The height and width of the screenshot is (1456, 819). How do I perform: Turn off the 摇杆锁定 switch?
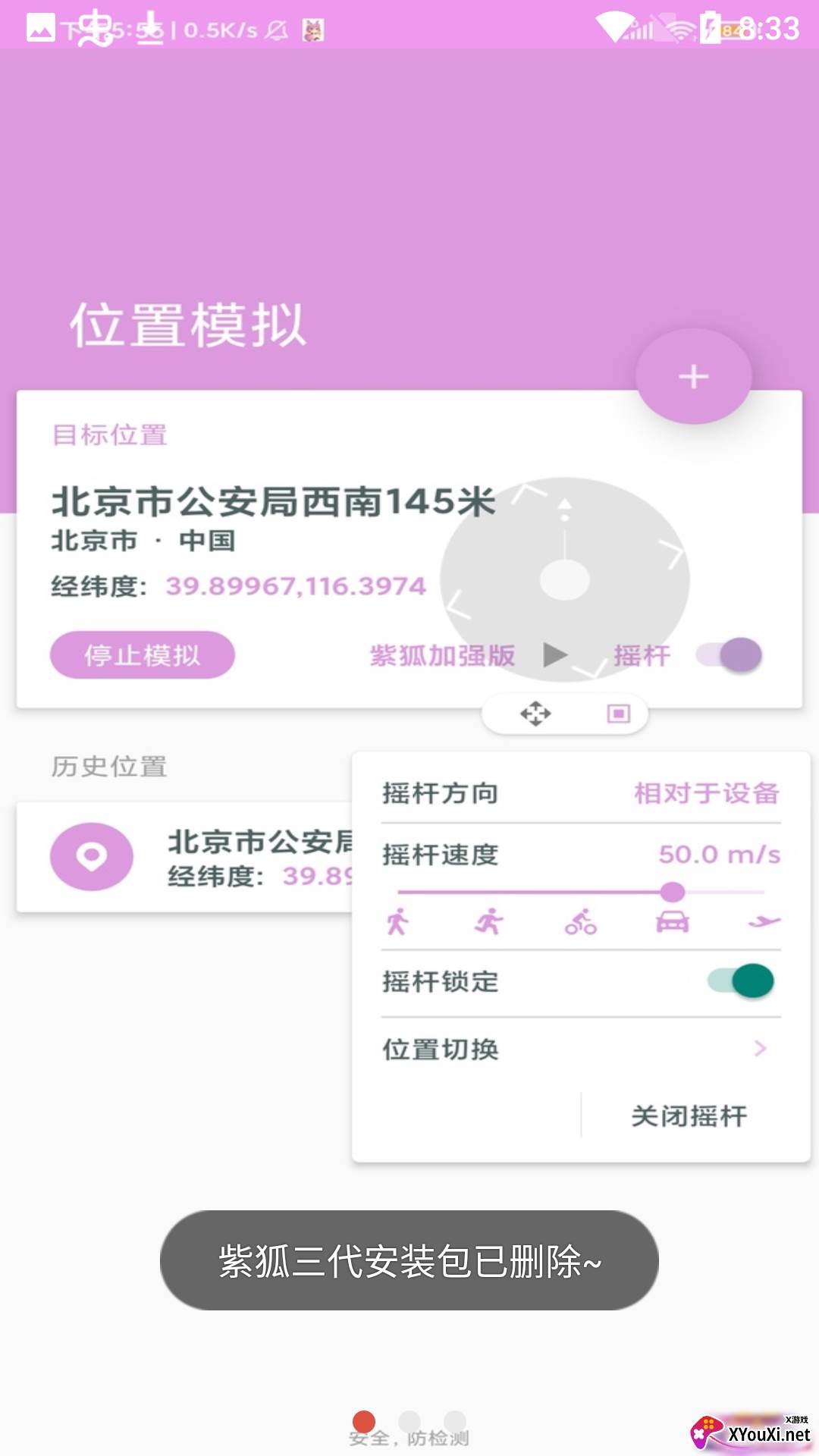(x=741, y=981)
